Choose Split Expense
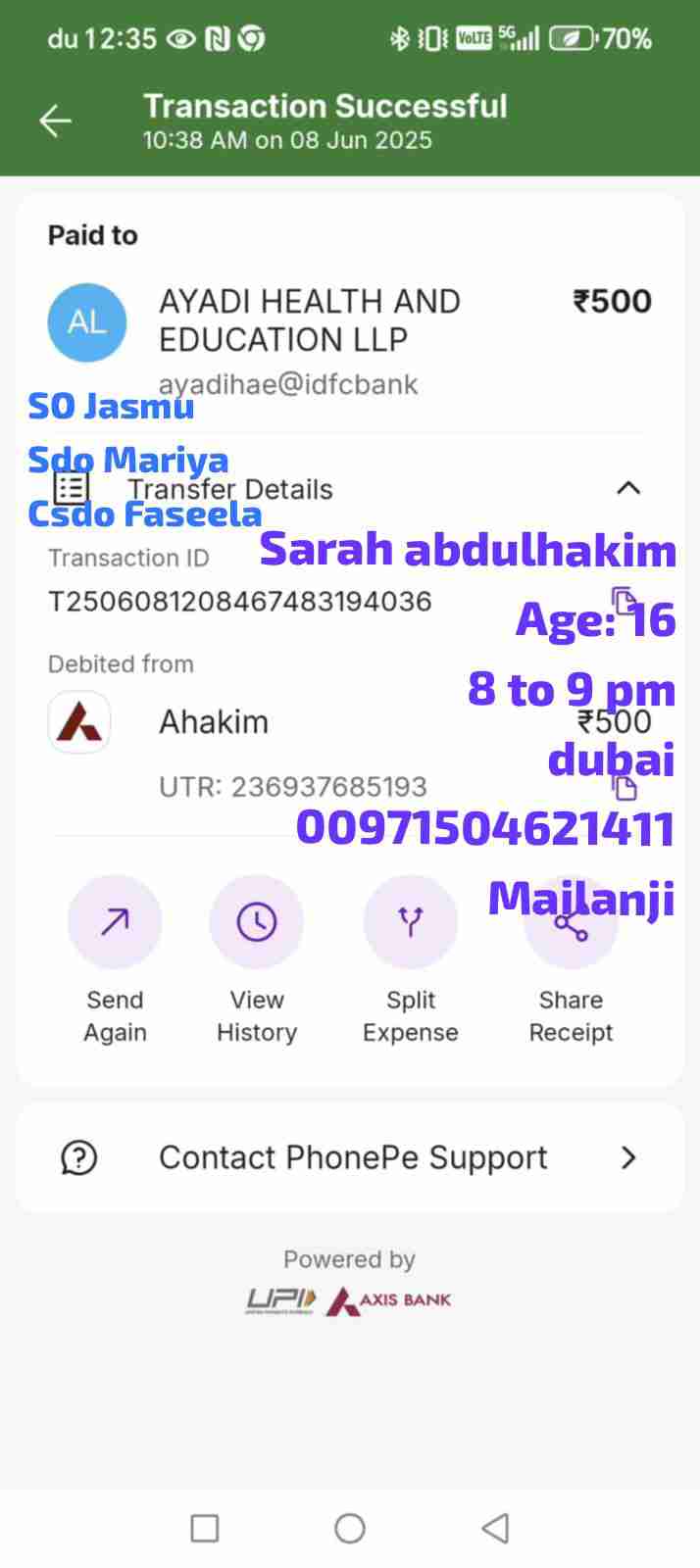This screenshot has height=1568, width=700. click(x=410, y=922)
